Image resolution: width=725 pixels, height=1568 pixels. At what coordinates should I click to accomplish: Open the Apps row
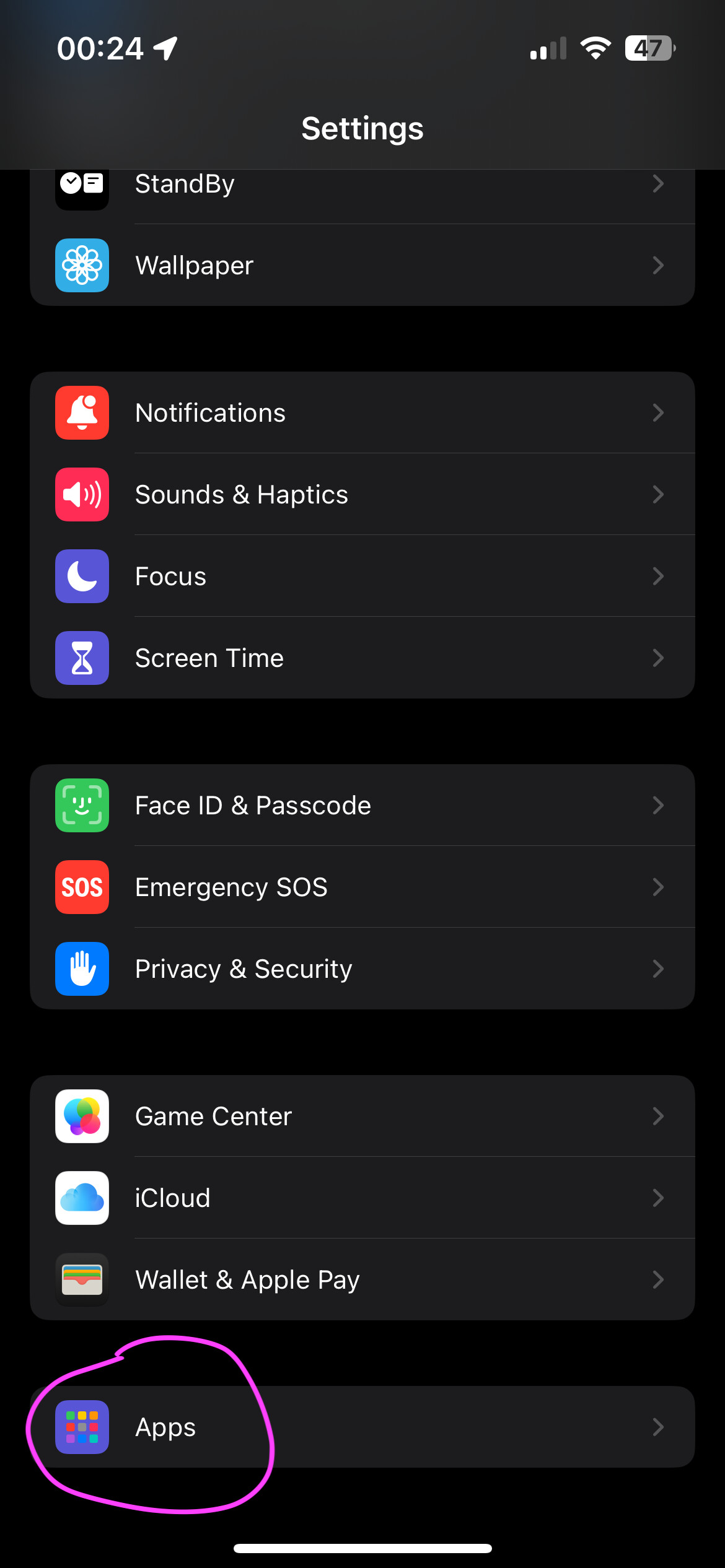coord(362,1427)
